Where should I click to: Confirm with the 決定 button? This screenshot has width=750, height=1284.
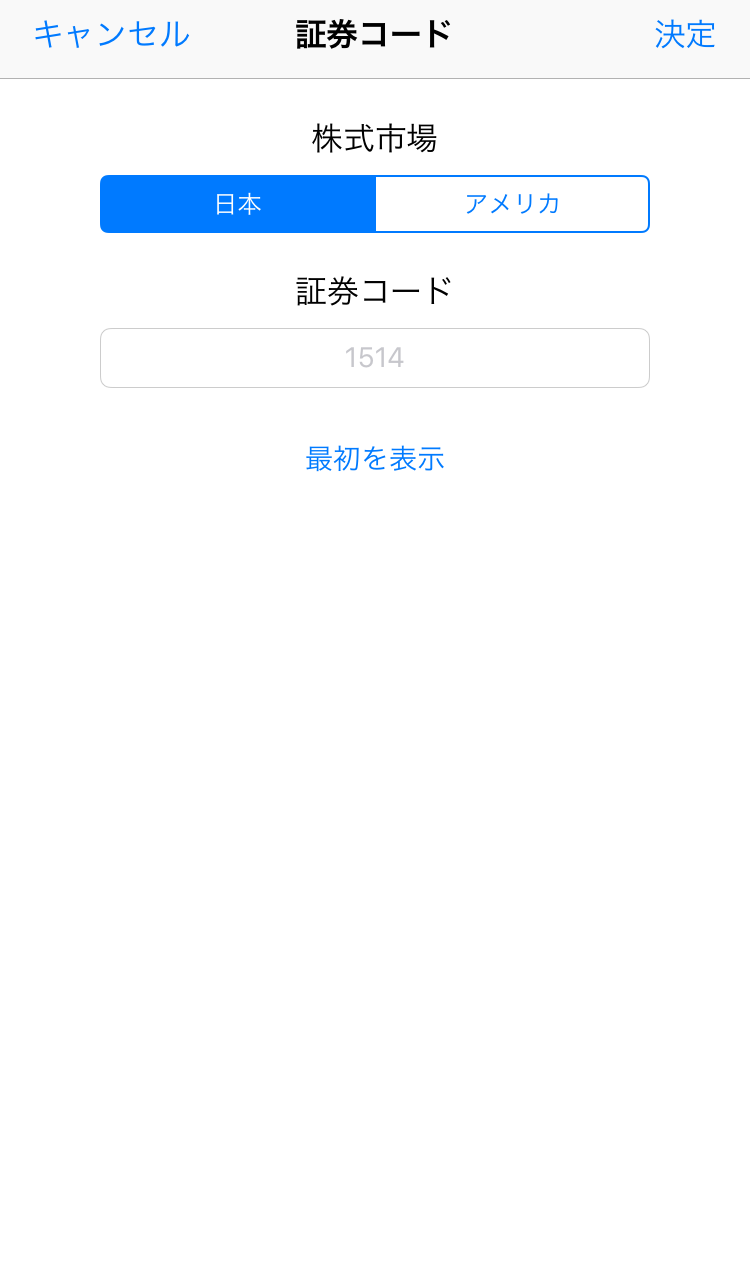pos(685,35)
